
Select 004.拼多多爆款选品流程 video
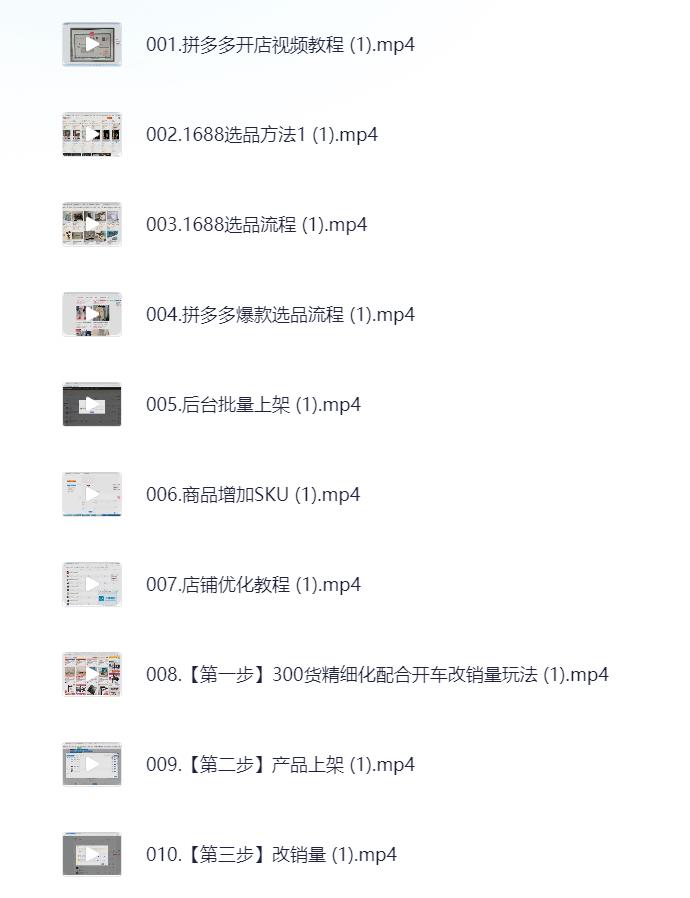click(x=280, y=315)
